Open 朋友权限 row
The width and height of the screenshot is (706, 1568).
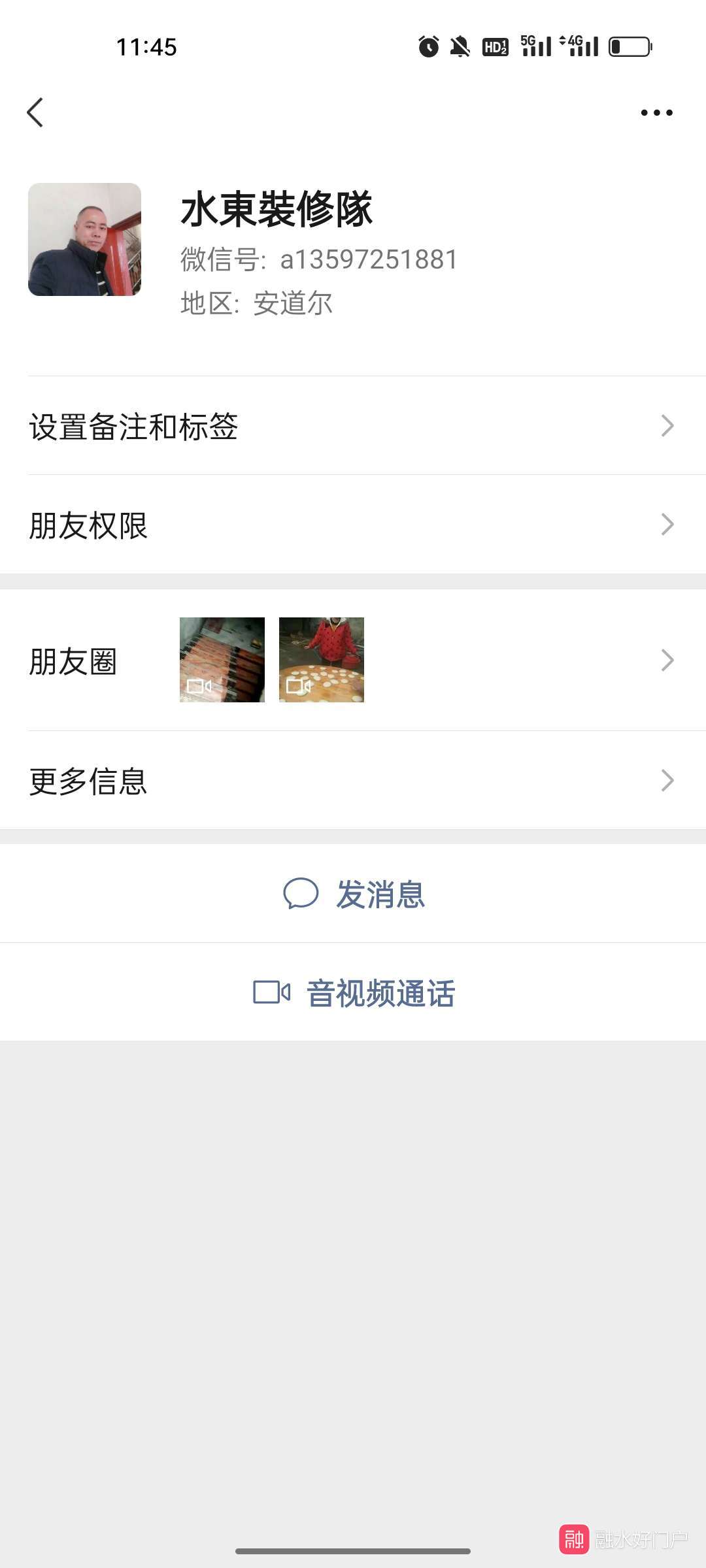click(353, 525)
